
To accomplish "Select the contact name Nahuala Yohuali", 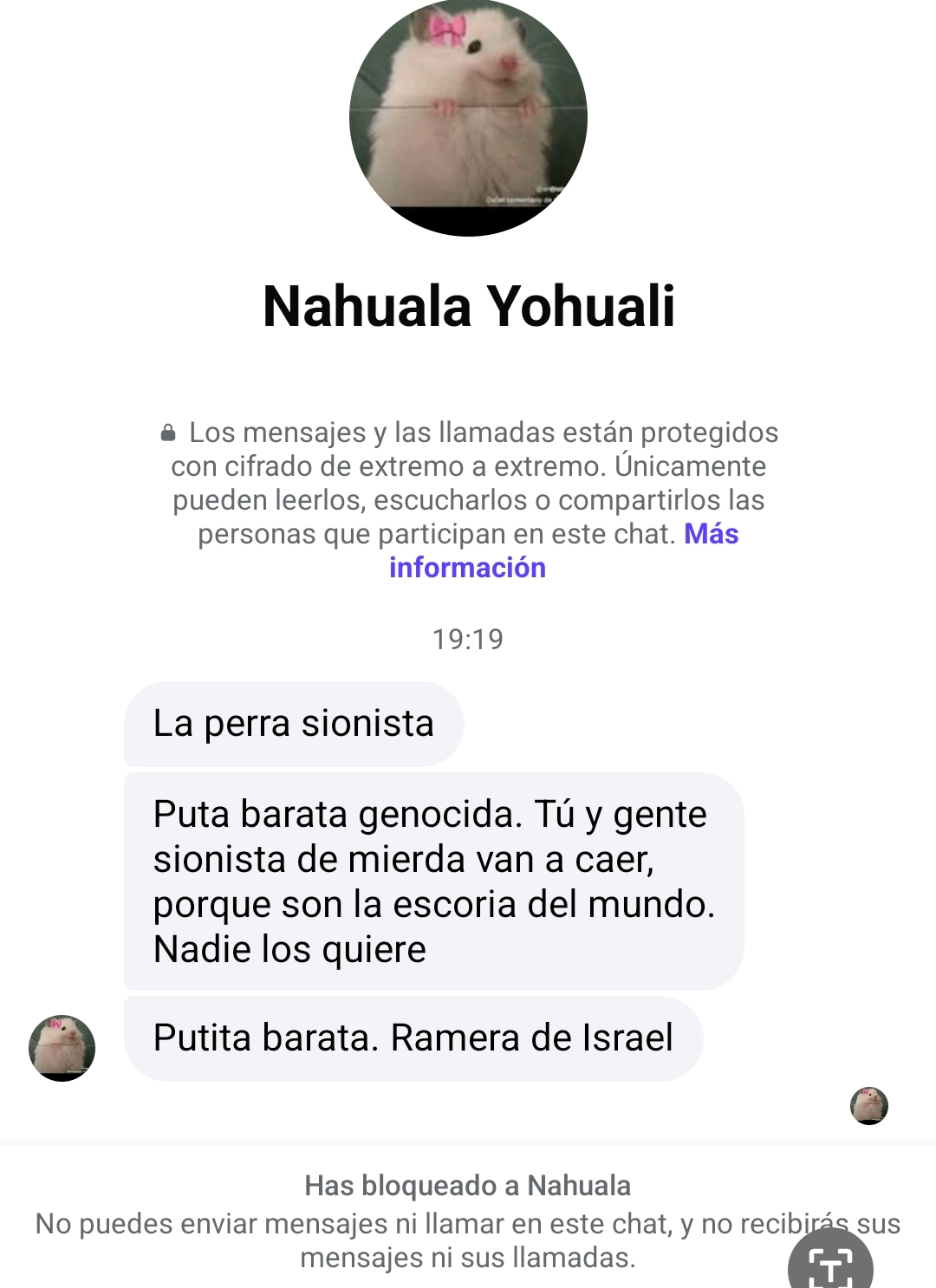I will pos(468,307).
